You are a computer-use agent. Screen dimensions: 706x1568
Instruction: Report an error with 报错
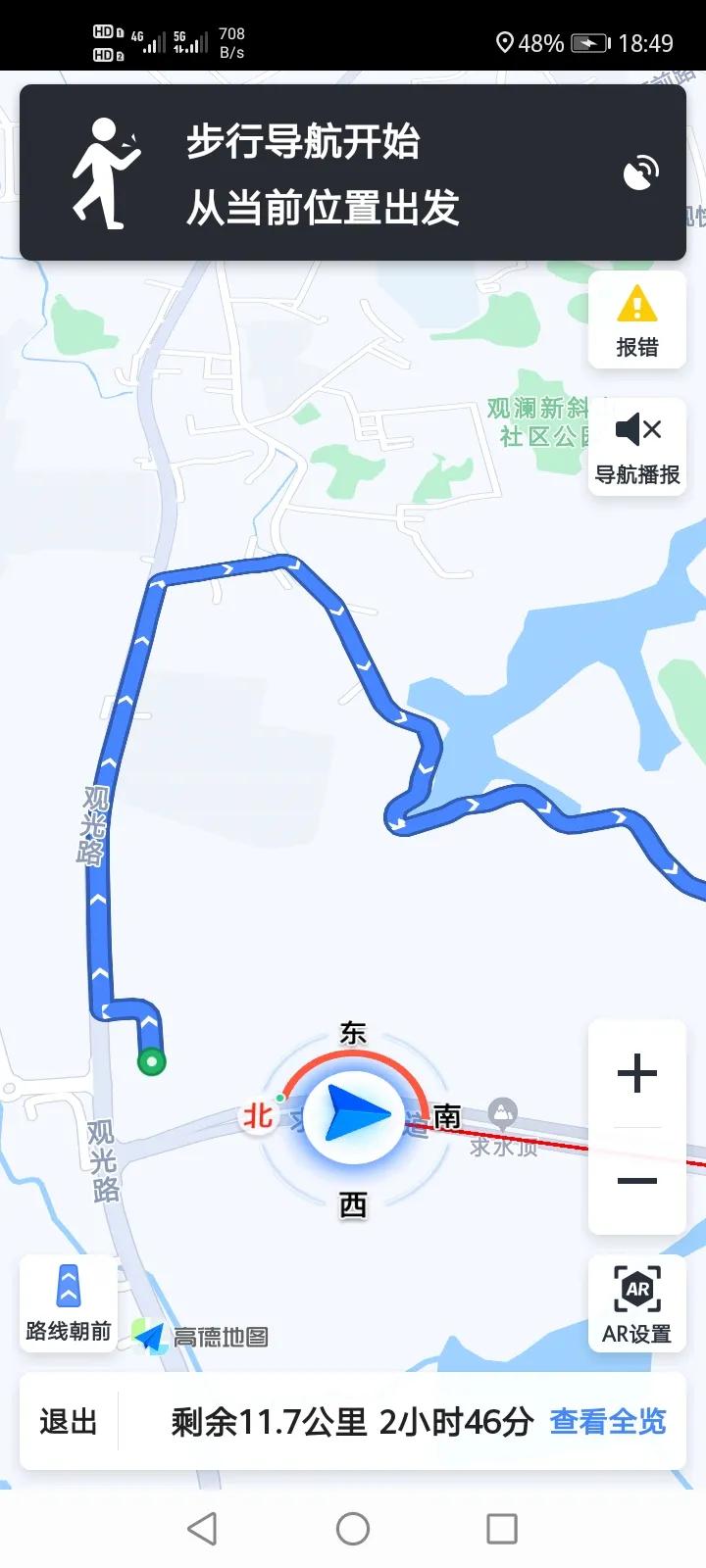click(636, 320)
